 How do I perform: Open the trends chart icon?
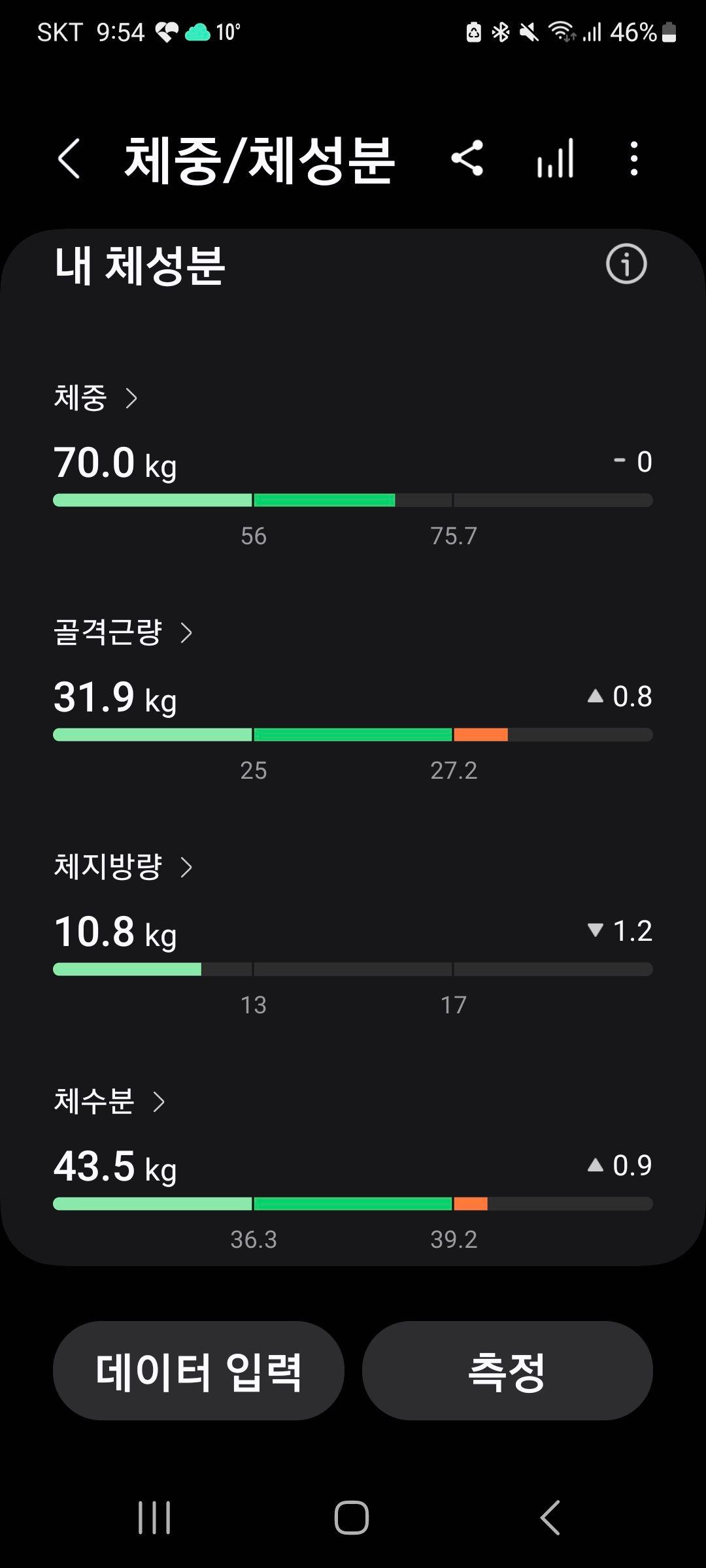(556, 159)
